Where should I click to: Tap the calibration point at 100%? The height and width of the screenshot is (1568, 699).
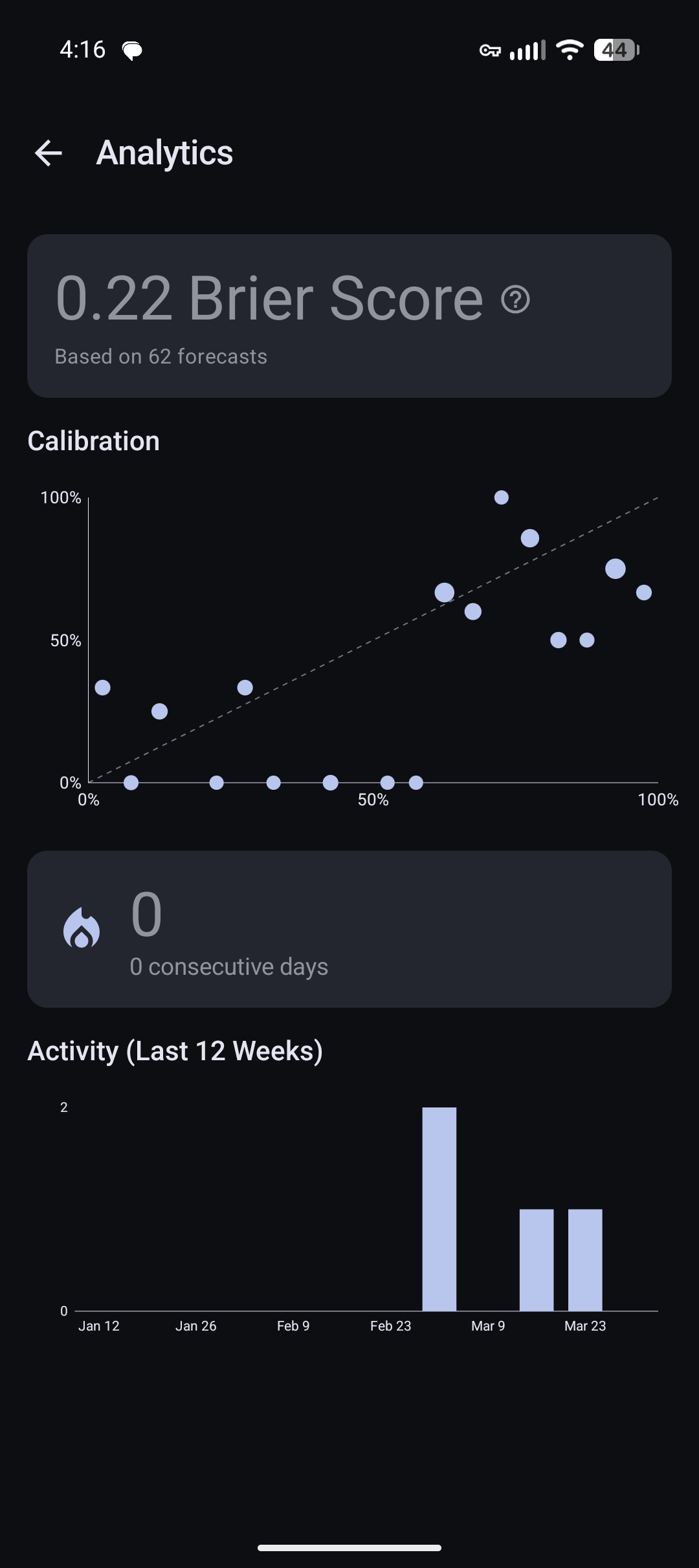coord(502,497)
